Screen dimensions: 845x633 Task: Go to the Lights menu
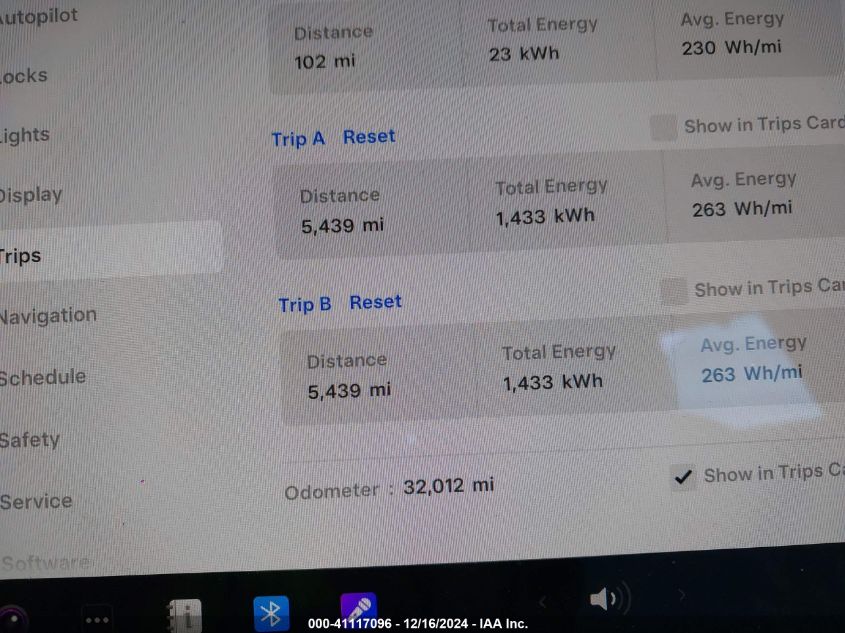25,136
